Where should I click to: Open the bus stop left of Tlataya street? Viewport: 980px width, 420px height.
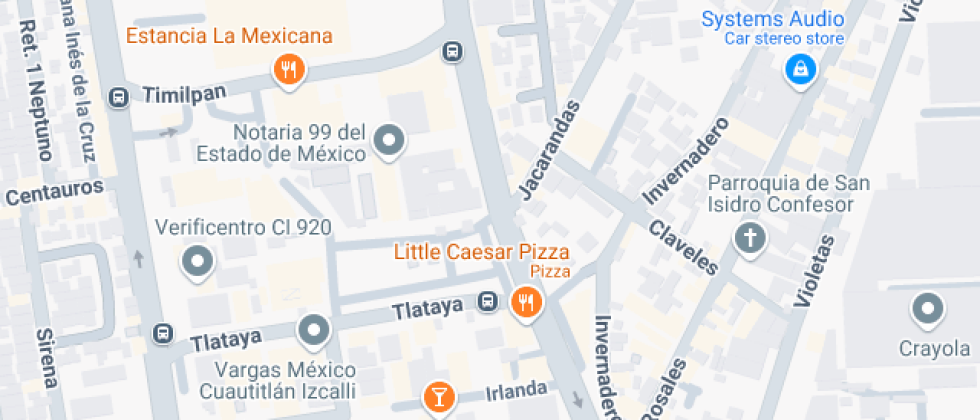point(164,333)
